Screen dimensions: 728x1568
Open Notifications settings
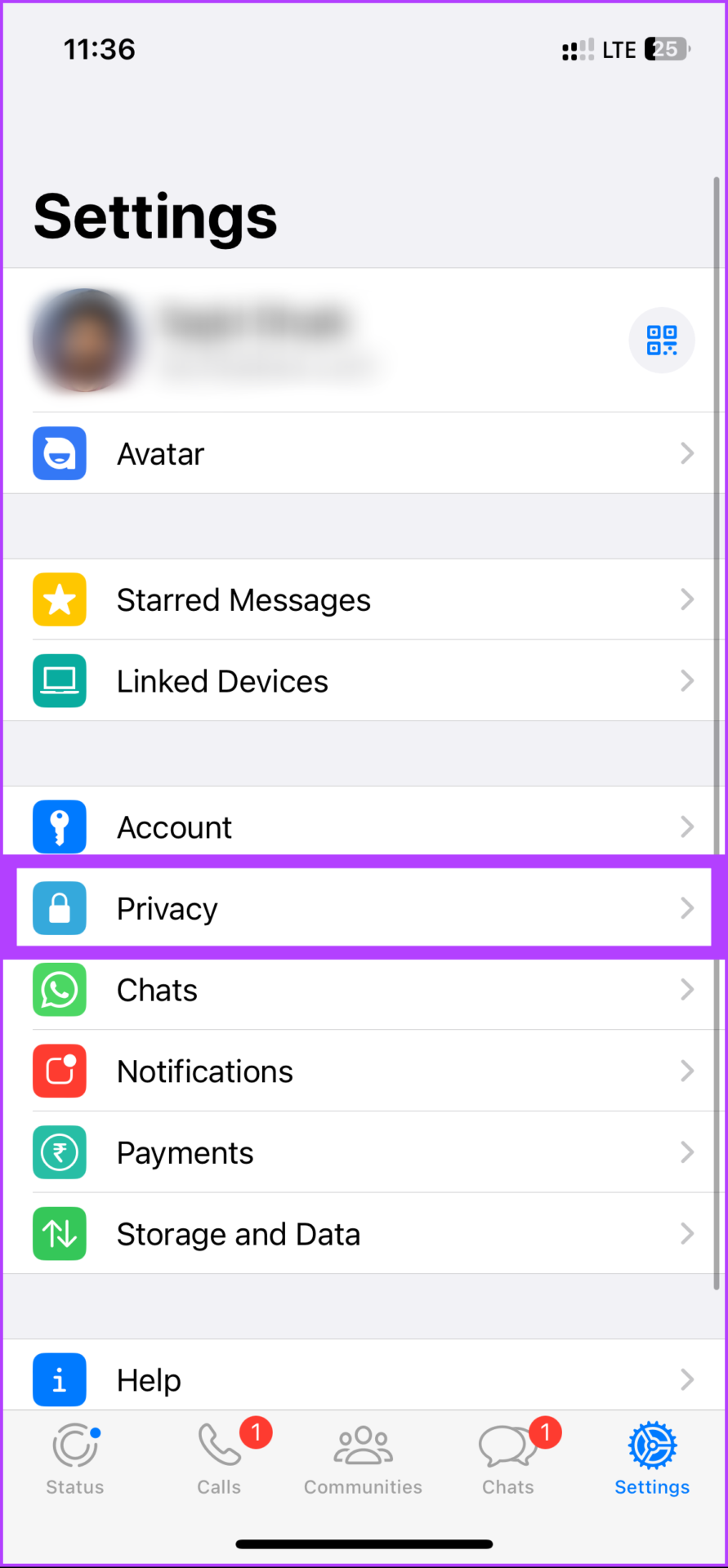tap(364, 1071)
